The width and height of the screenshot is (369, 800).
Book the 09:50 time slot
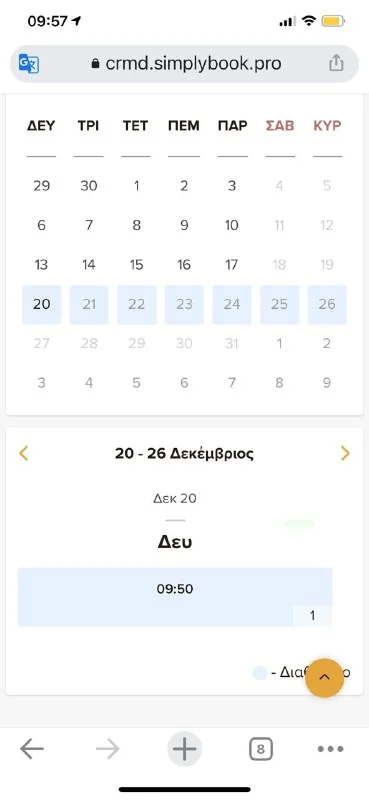(x=175, y=597)
